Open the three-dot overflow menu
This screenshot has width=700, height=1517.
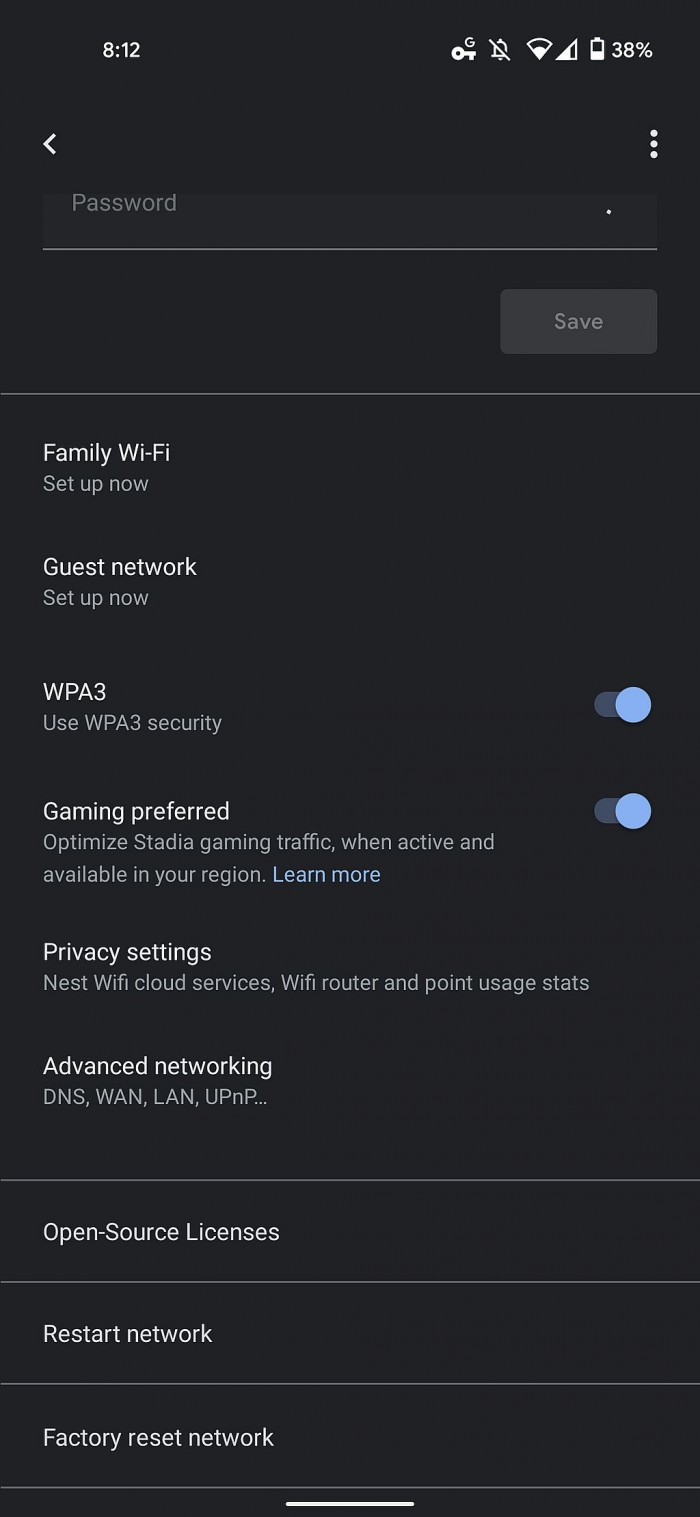pos(653,144)
